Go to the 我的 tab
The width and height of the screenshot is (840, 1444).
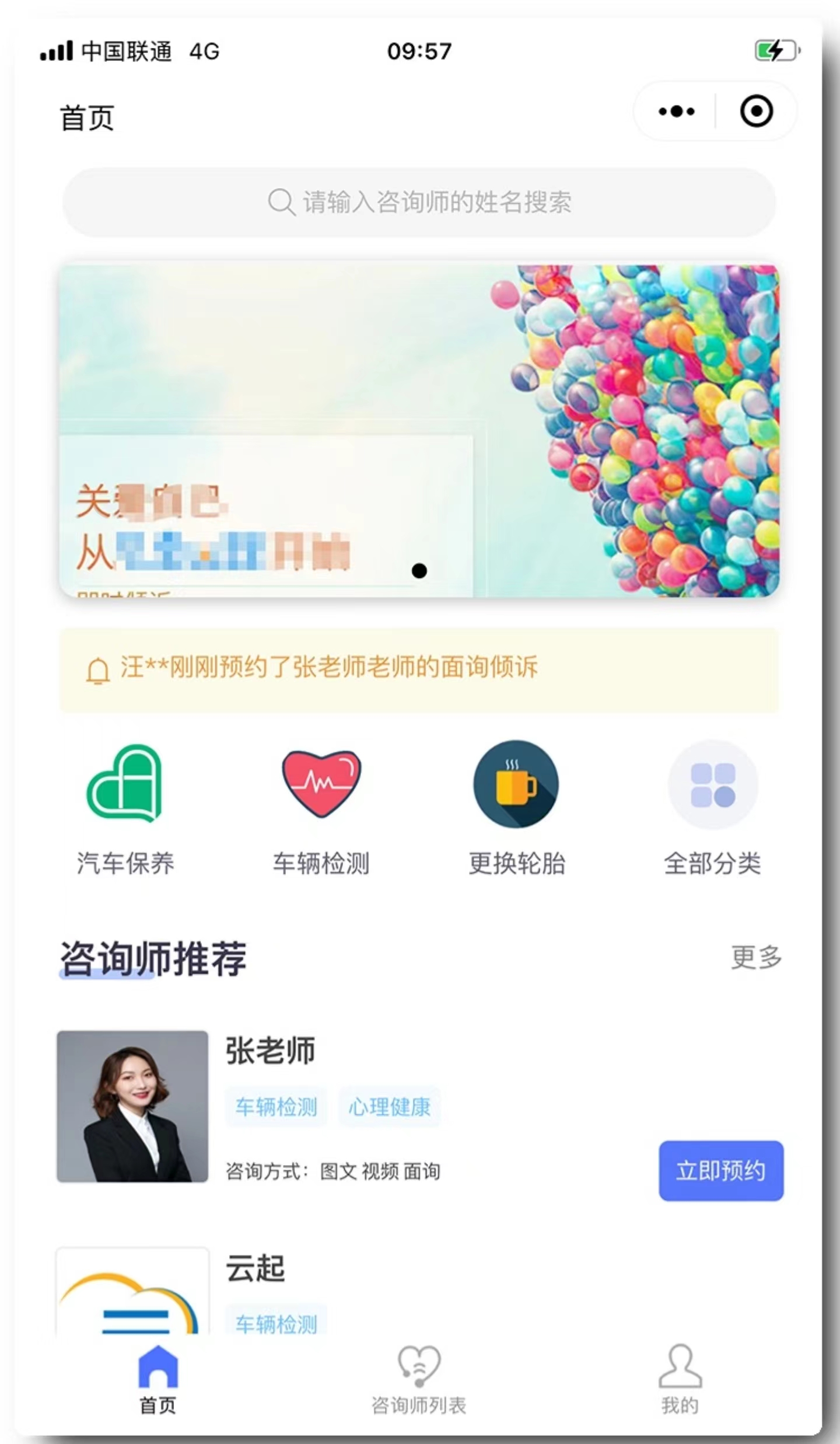(x=680, y=1379)
